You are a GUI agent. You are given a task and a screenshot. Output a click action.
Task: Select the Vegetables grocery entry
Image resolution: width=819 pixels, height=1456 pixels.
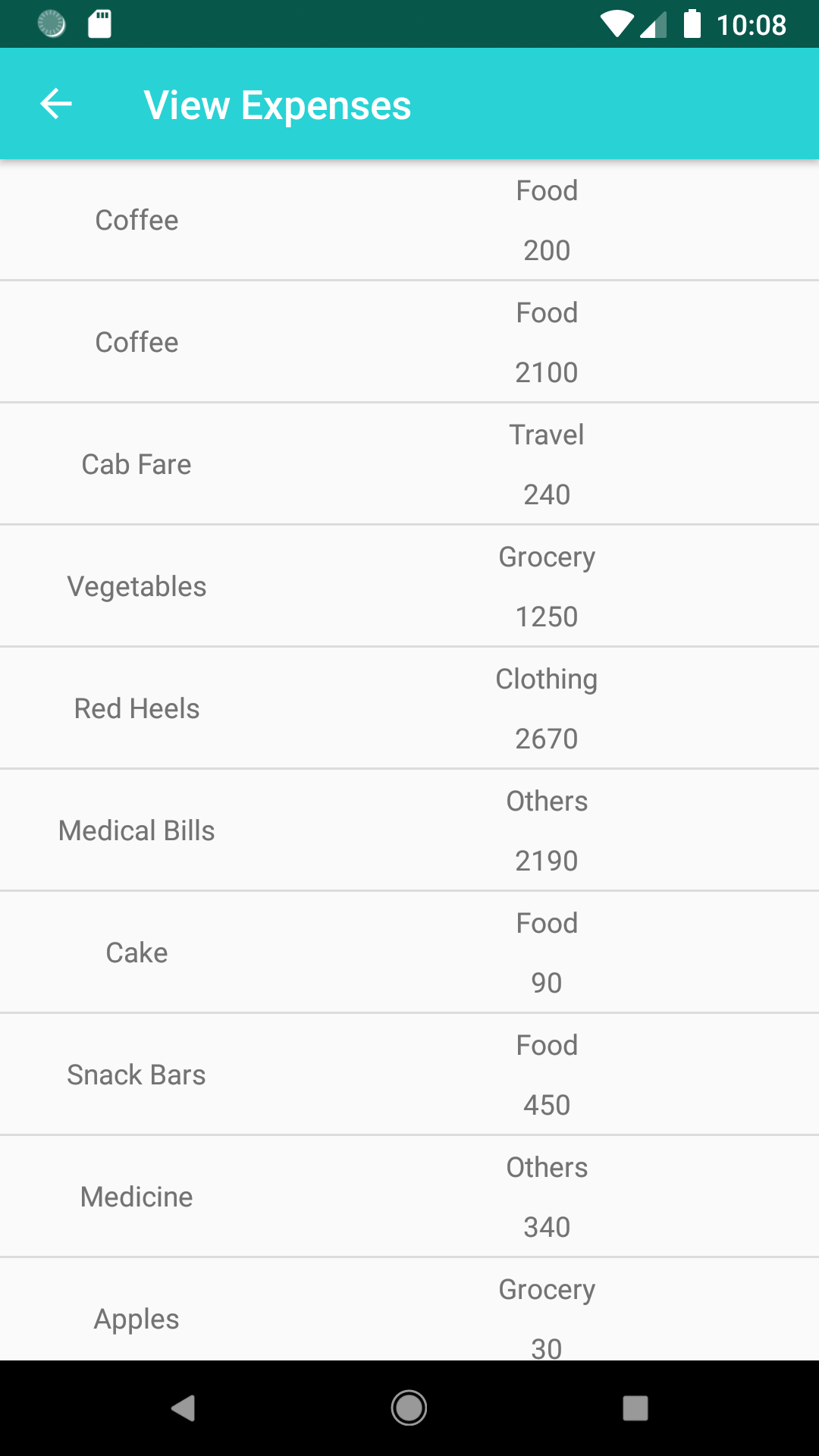point(409,585)
